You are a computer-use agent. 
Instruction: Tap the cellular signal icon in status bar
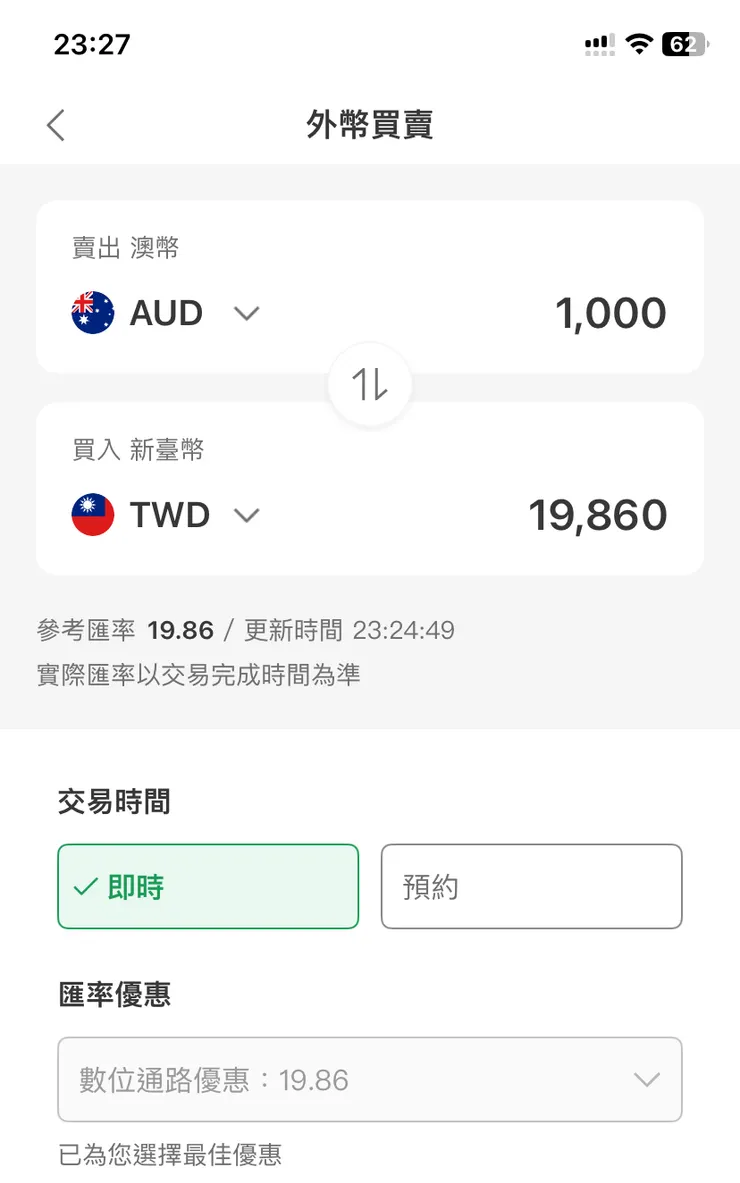point(596,43)
